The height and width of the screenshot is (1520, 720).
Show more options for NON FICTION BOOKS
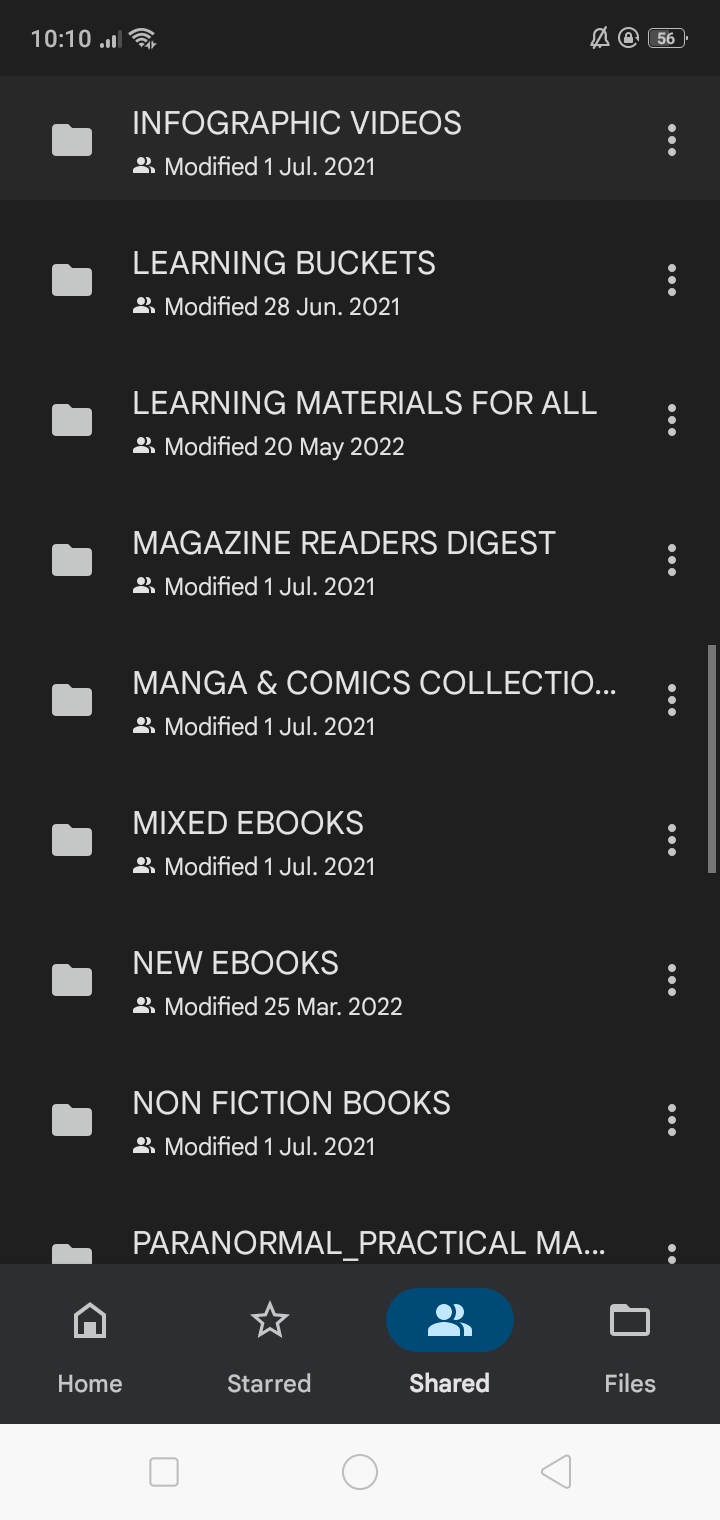(x=672, y=1120)
